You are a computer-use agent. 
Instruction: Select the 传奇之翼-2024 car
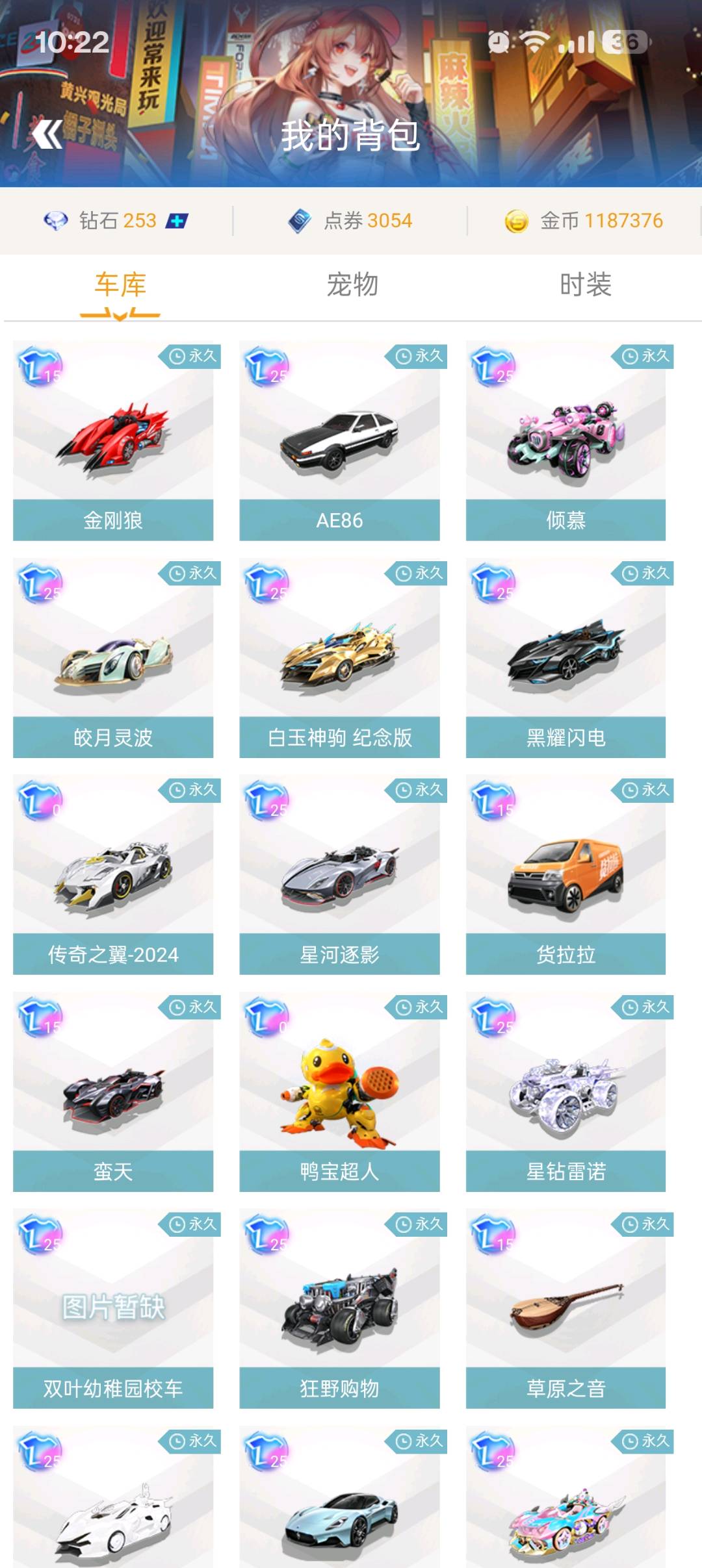pos(113,874)
